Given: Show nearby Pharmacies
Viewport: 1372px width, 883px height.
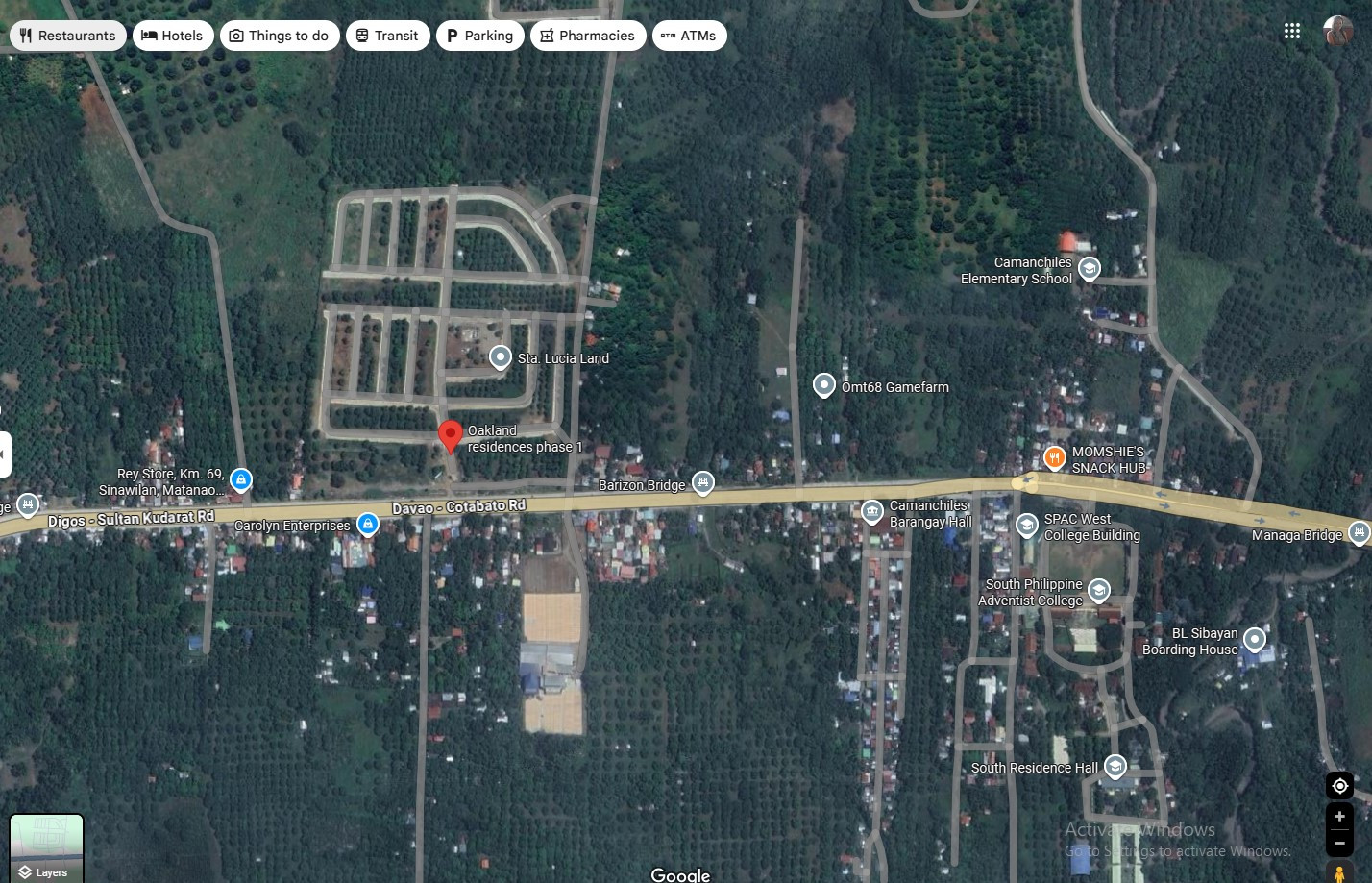Looking at the screenshot, I should pos(586,36).
